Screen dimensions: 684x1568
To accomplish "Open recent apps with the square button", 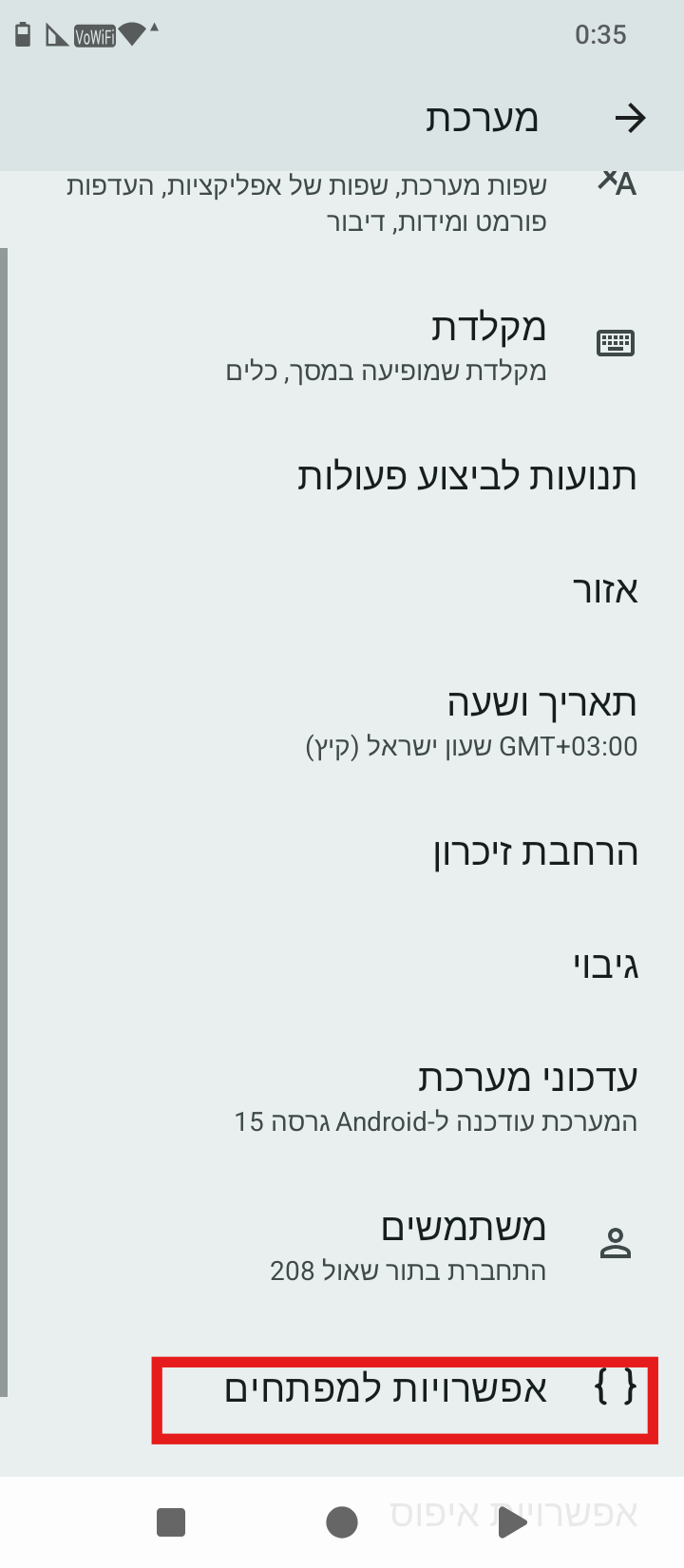I will tap(171, 1522).
